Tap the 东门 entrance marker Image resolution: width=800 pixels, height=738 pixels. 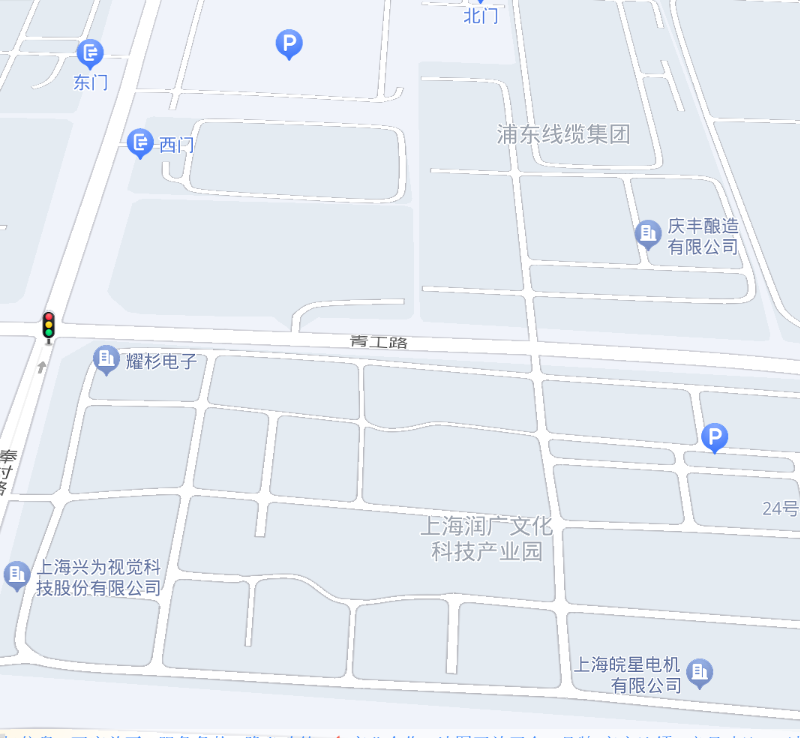coord(91,52)
